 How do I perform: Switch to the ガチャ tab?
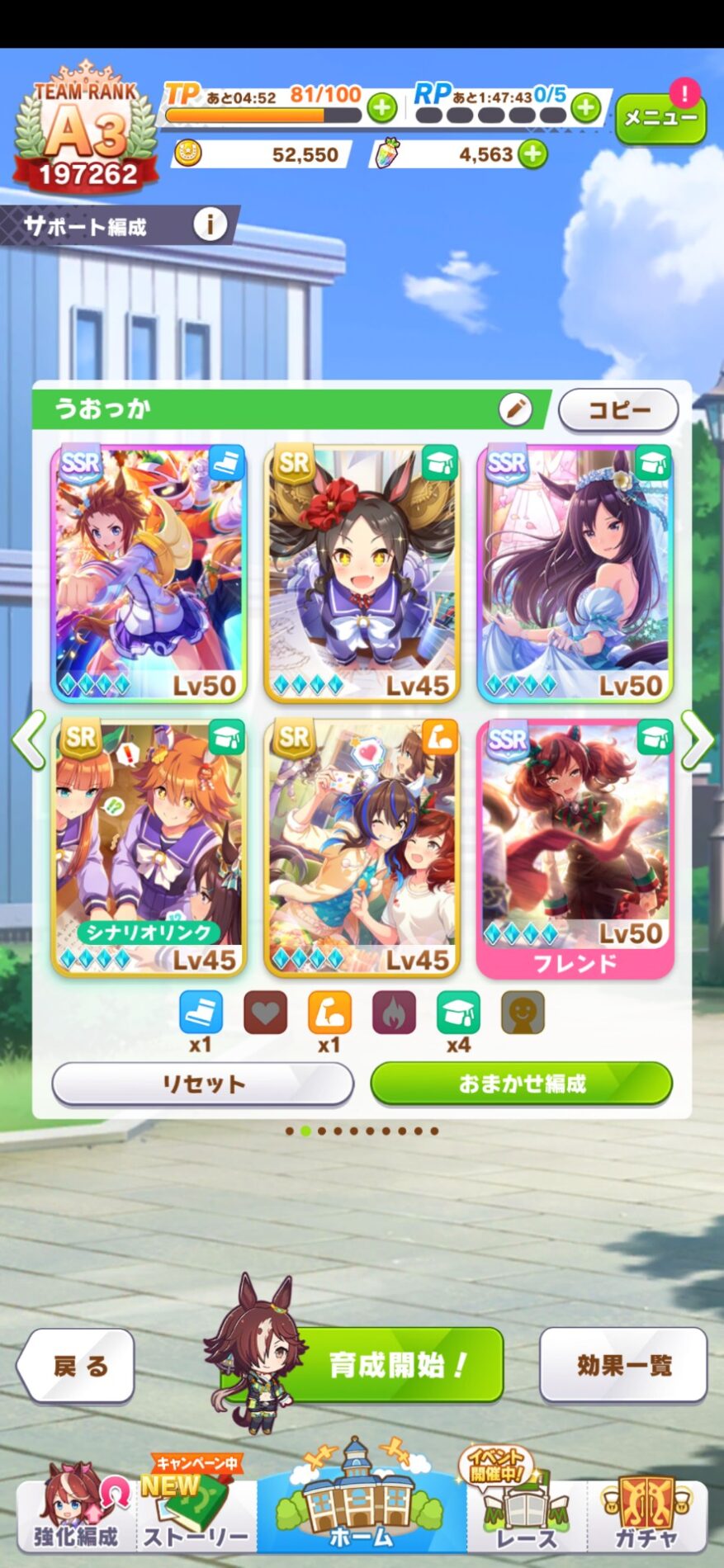646,1516
